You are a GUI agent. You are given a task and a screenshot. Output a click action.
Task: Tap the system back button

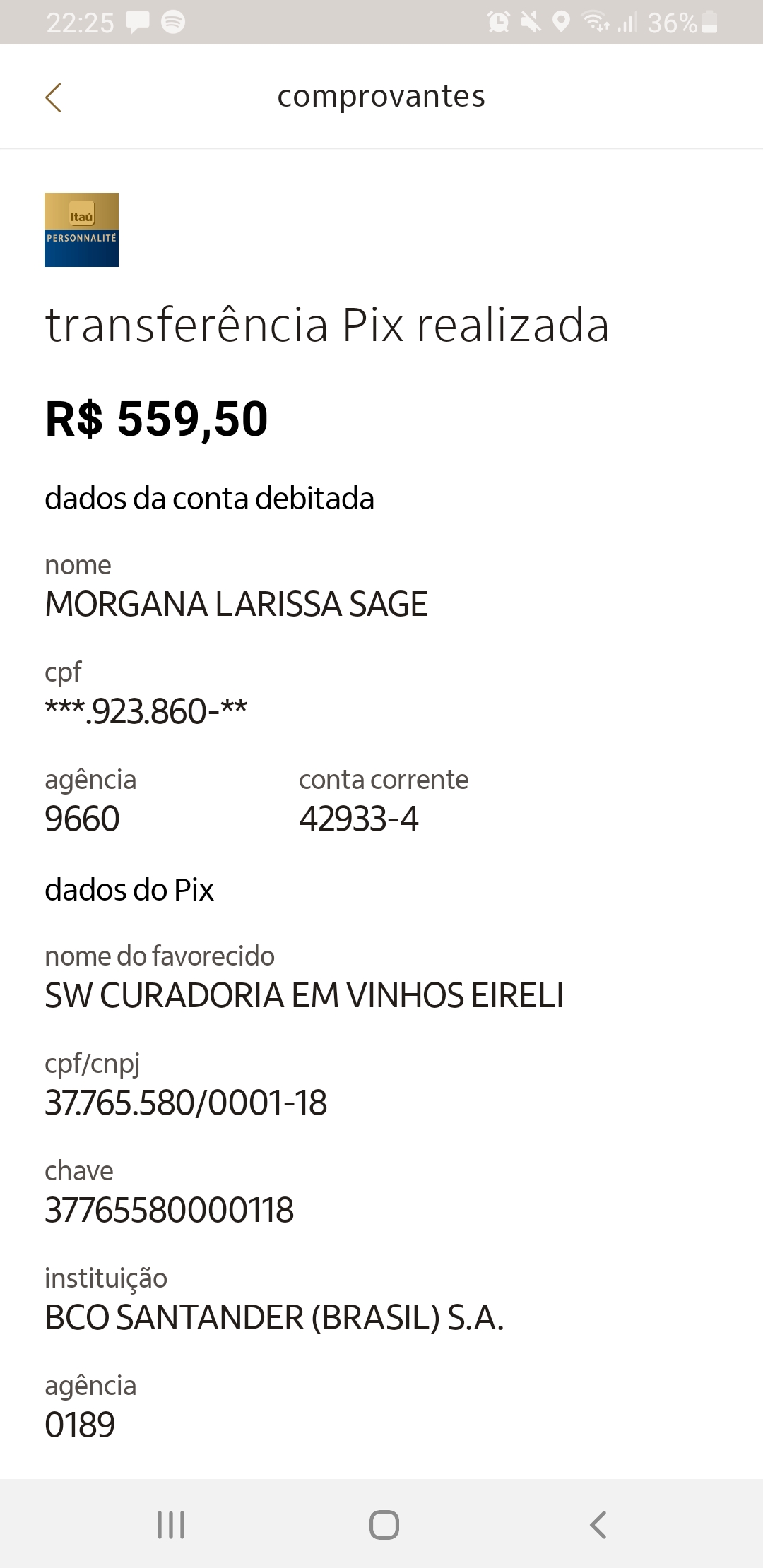[598, 1524]
